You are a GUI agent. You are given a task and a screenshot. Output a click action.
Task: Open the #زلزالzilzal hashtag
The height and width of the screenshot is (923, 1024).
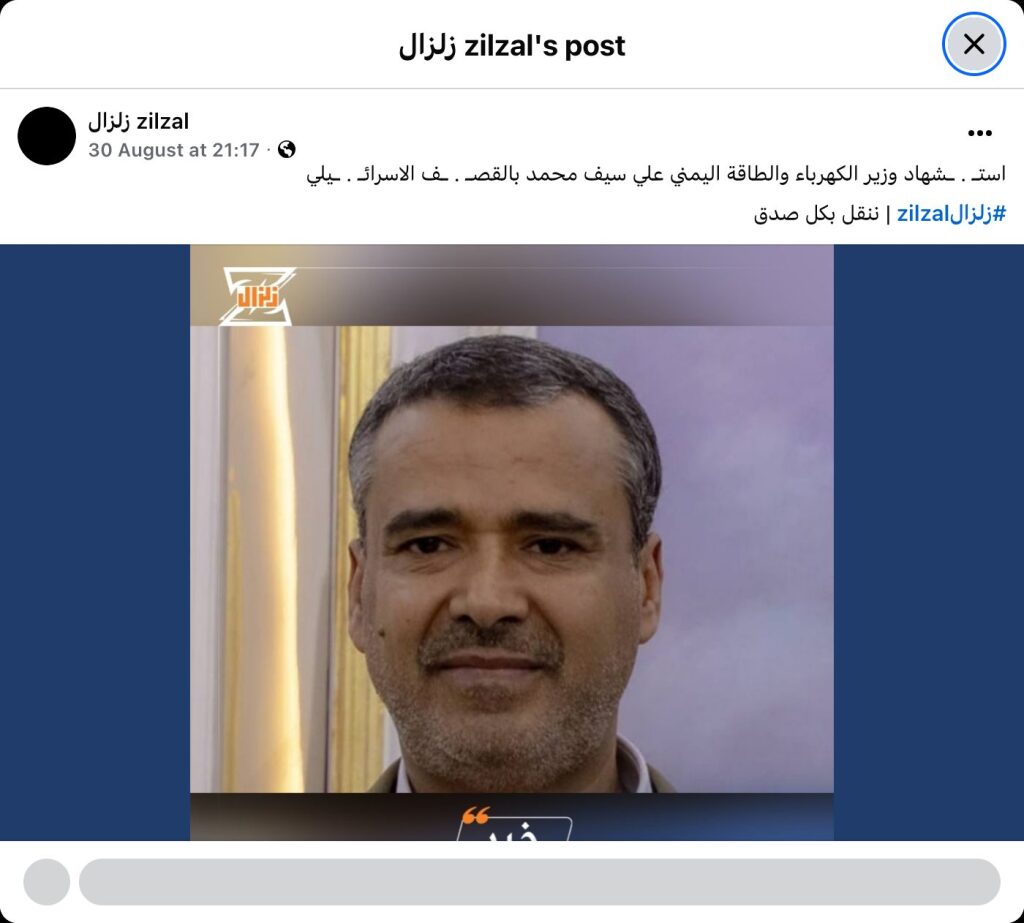point(950,213)
